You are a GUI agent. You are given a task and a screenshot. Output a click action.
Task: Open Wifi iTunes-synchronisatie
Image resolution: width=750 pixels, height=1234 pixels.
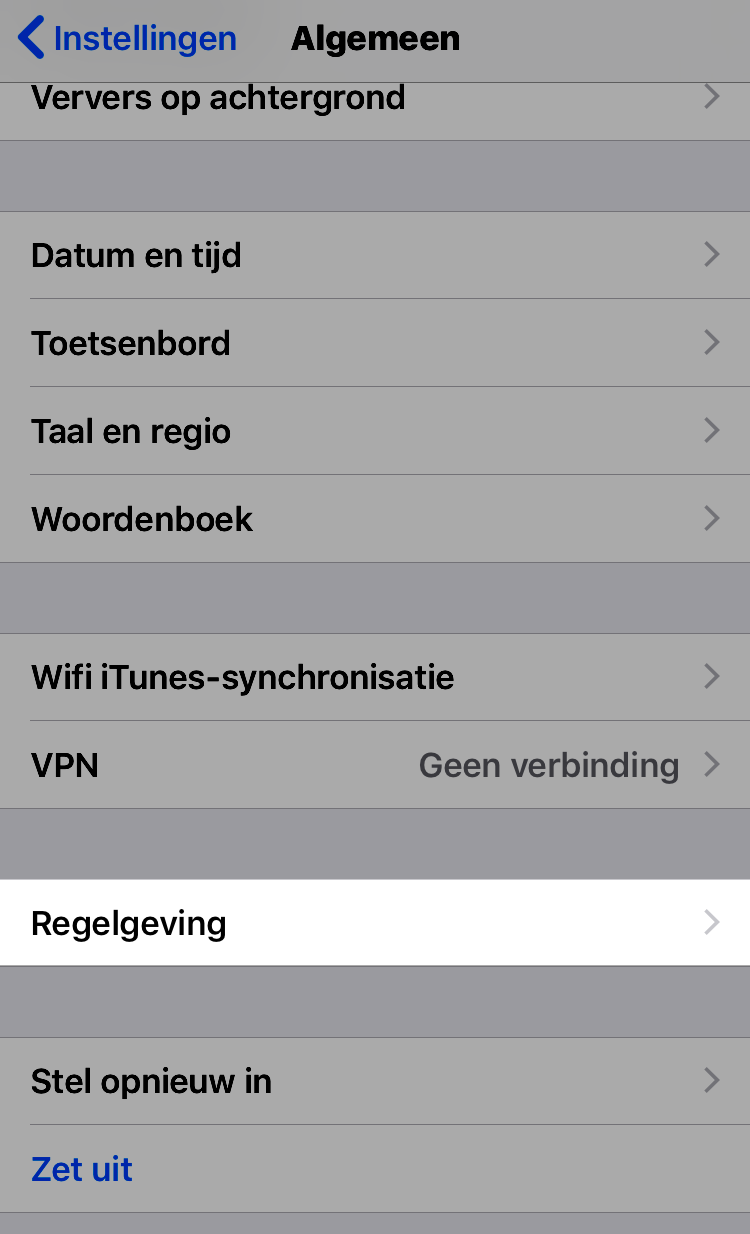(x=375, y=677)
